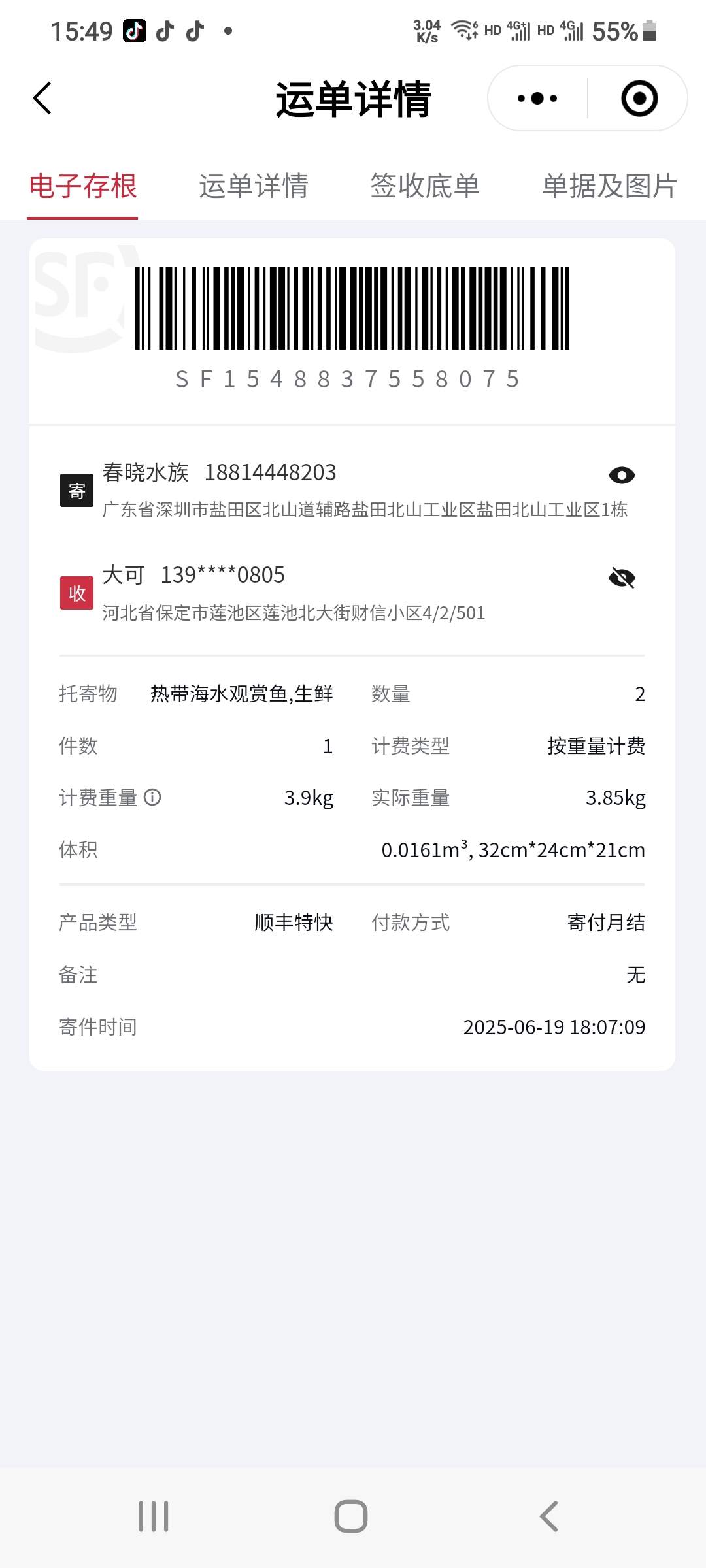Open the 单据及图片 tab
Image resolution: width=706 pixels, height=1568 pixels.
click(x=609, y=187)
